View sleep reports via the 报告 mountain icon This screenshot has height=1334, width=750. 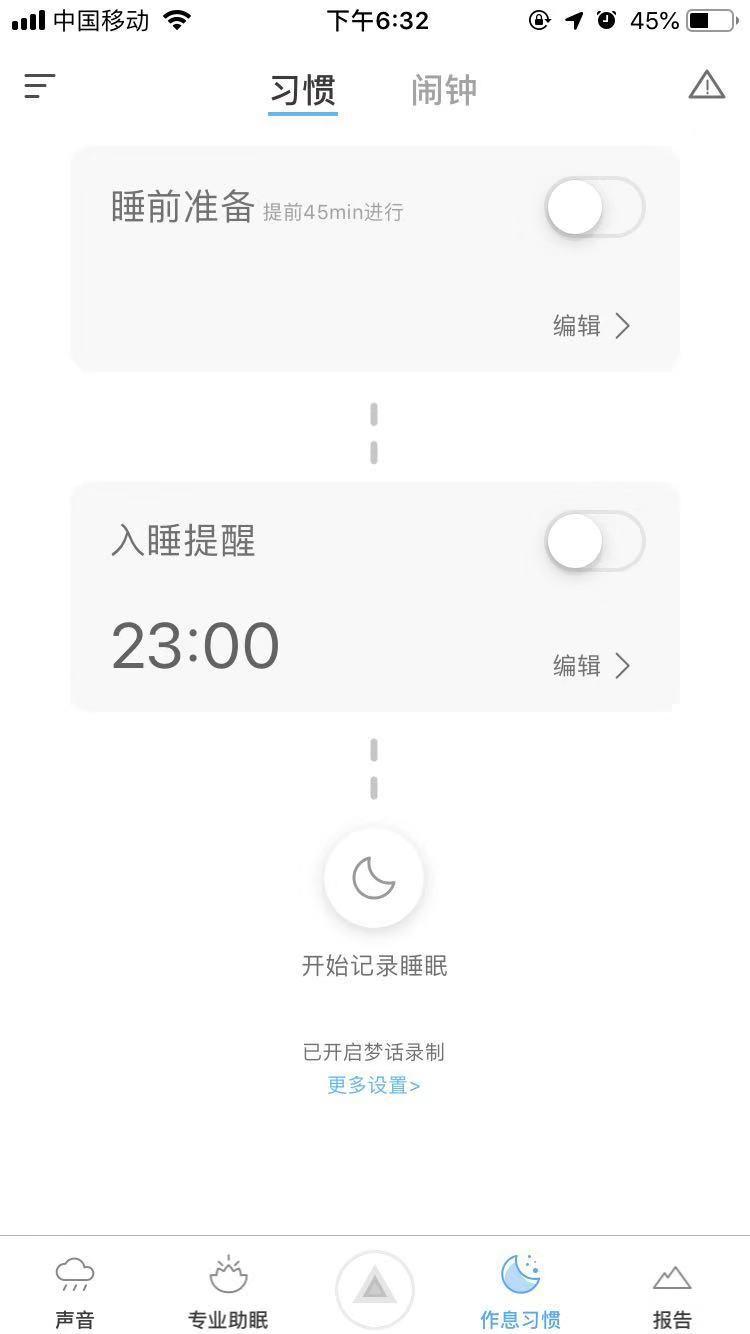pos(671,1290)
